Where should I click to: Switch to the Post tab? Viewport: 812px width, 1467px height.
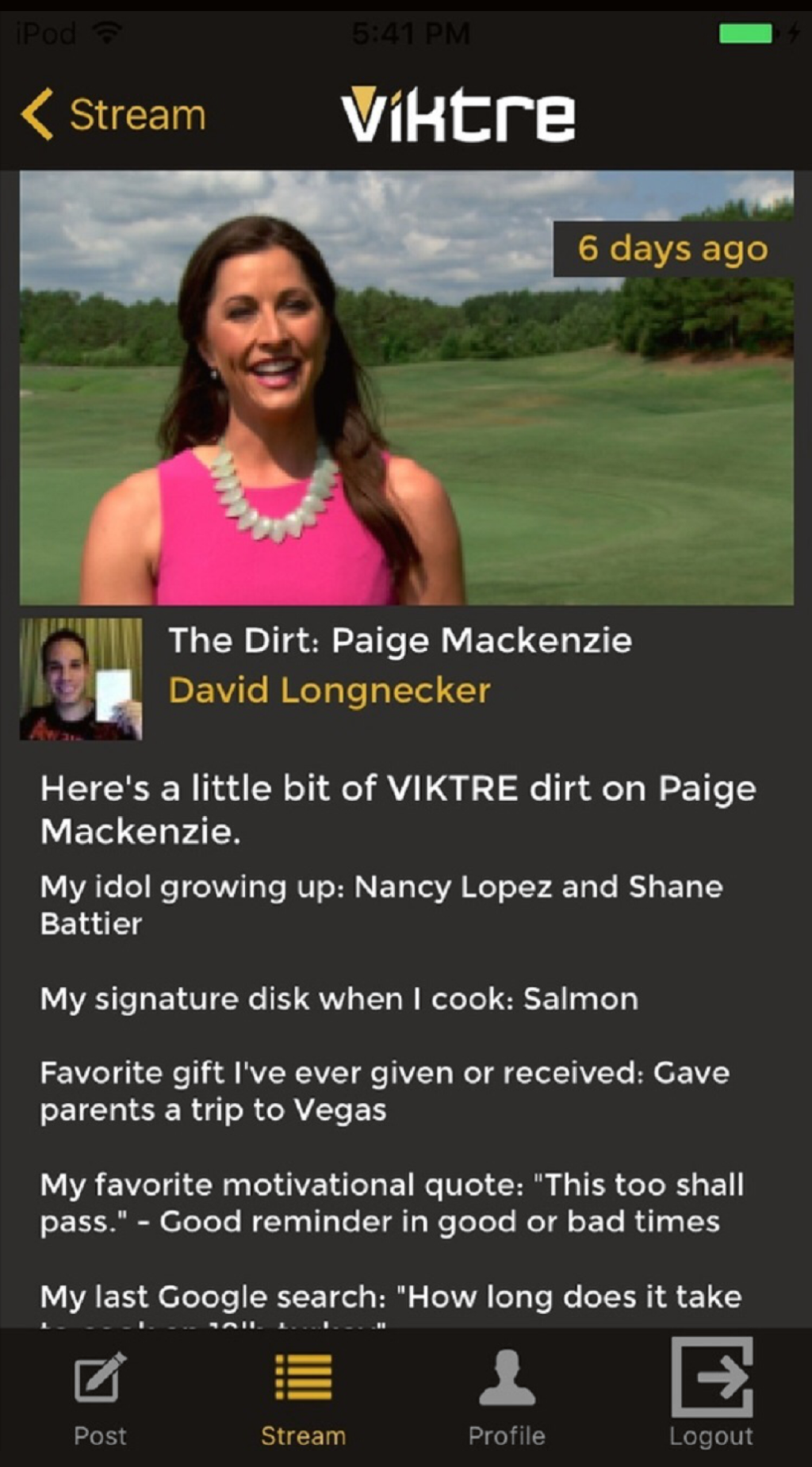100,1398
